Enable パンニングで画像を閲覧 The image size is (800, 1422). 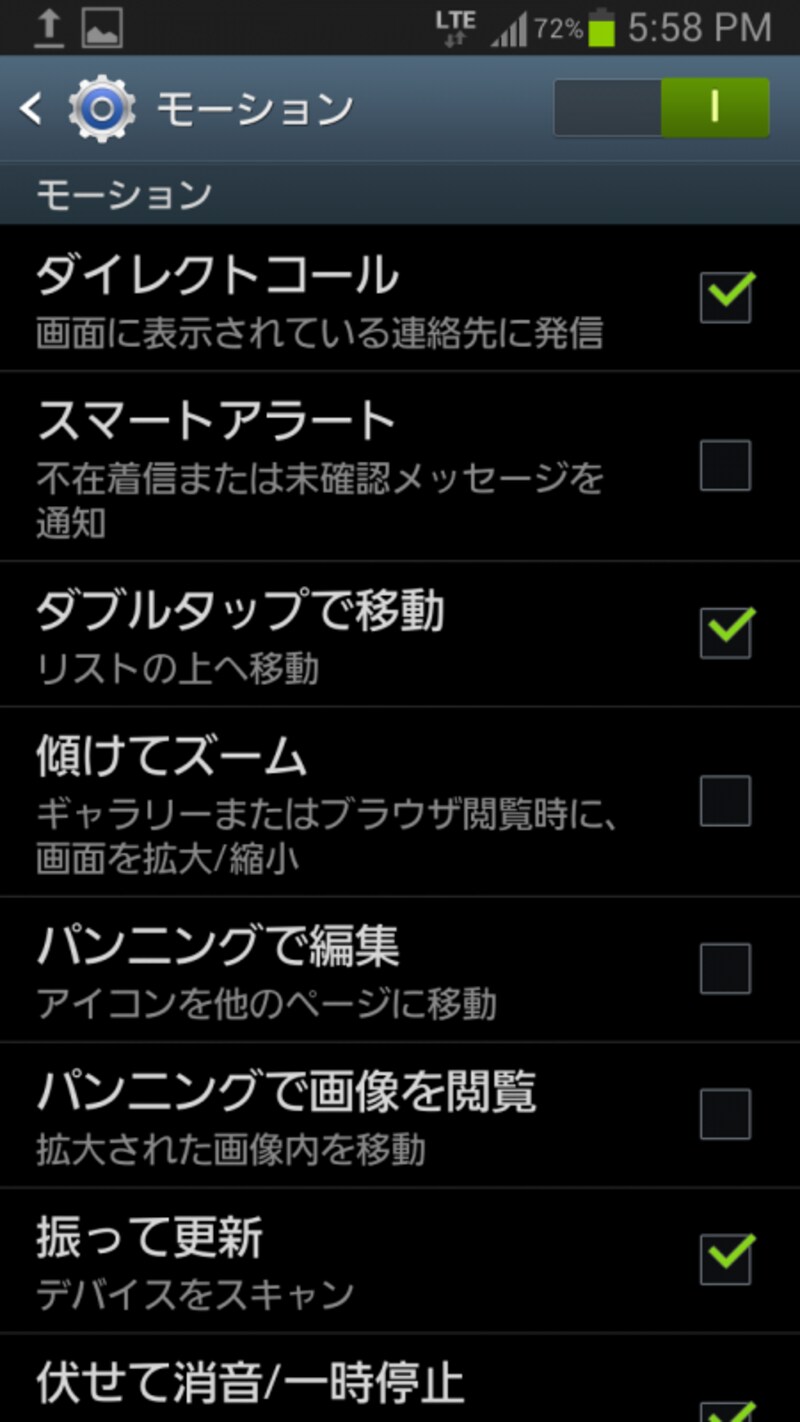pyautogui.click(x=725, y=1114)
